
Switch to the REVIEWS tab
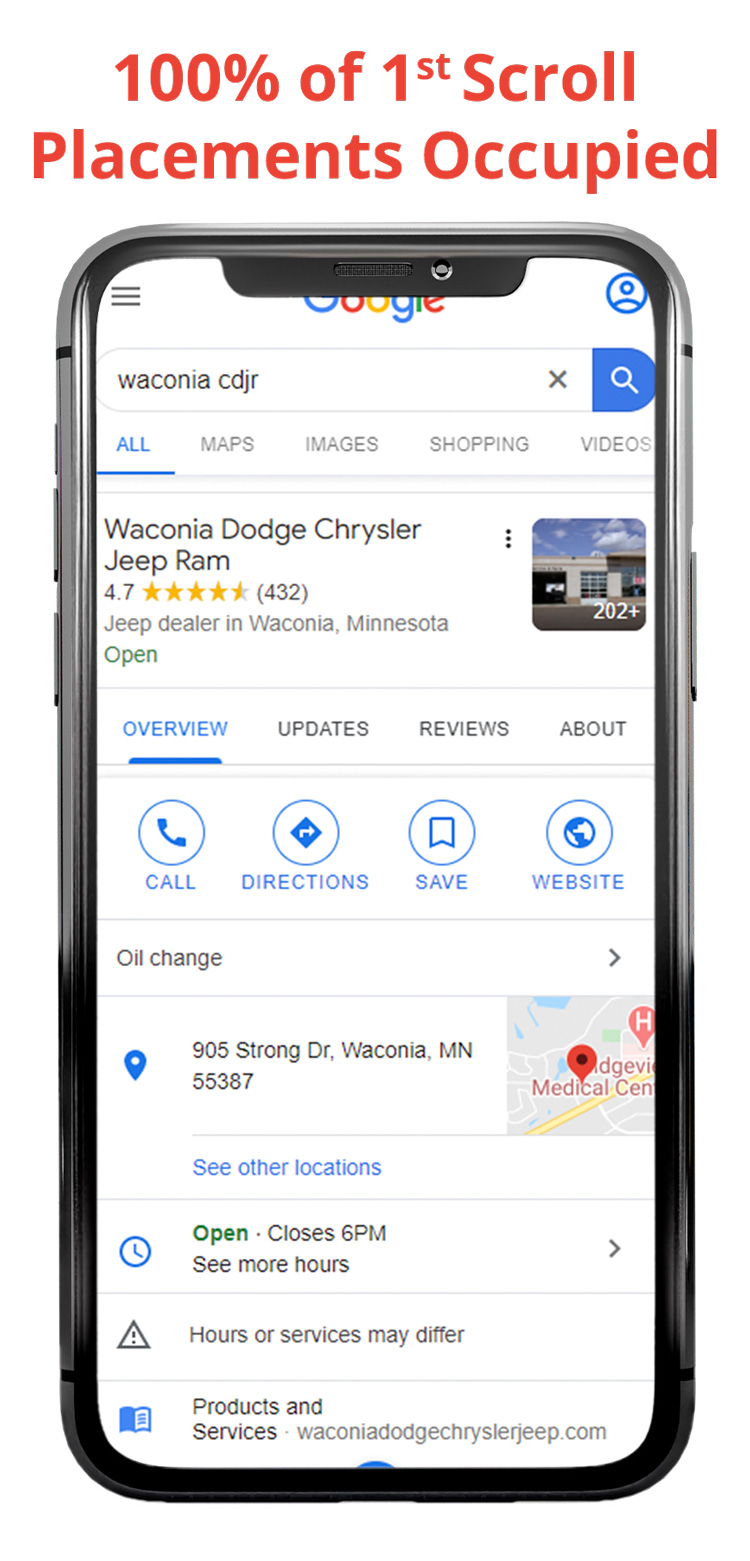[x=464, y=729]
